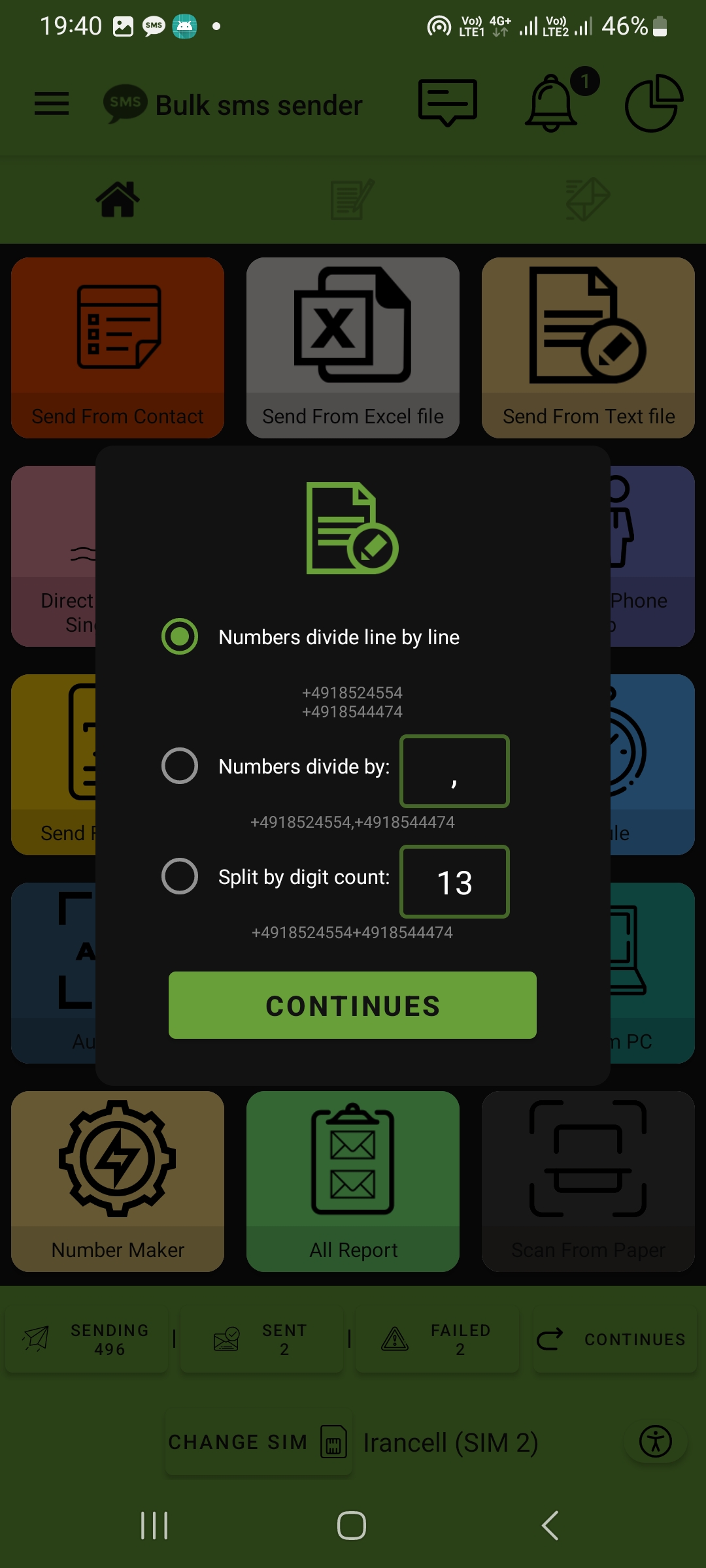
Task: Edit the comma separator field
Action: pos(454,772)
